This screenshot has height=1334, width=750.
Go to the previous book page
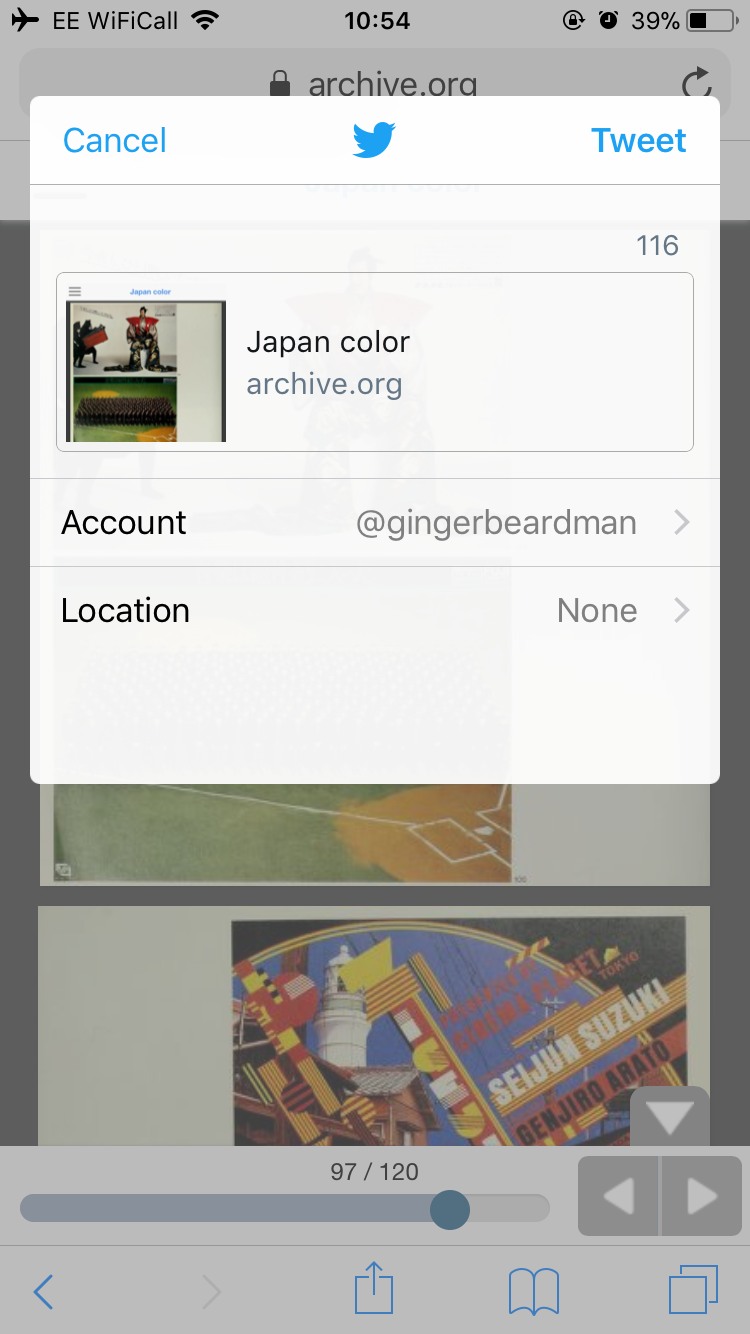[x=619, y=1196]
